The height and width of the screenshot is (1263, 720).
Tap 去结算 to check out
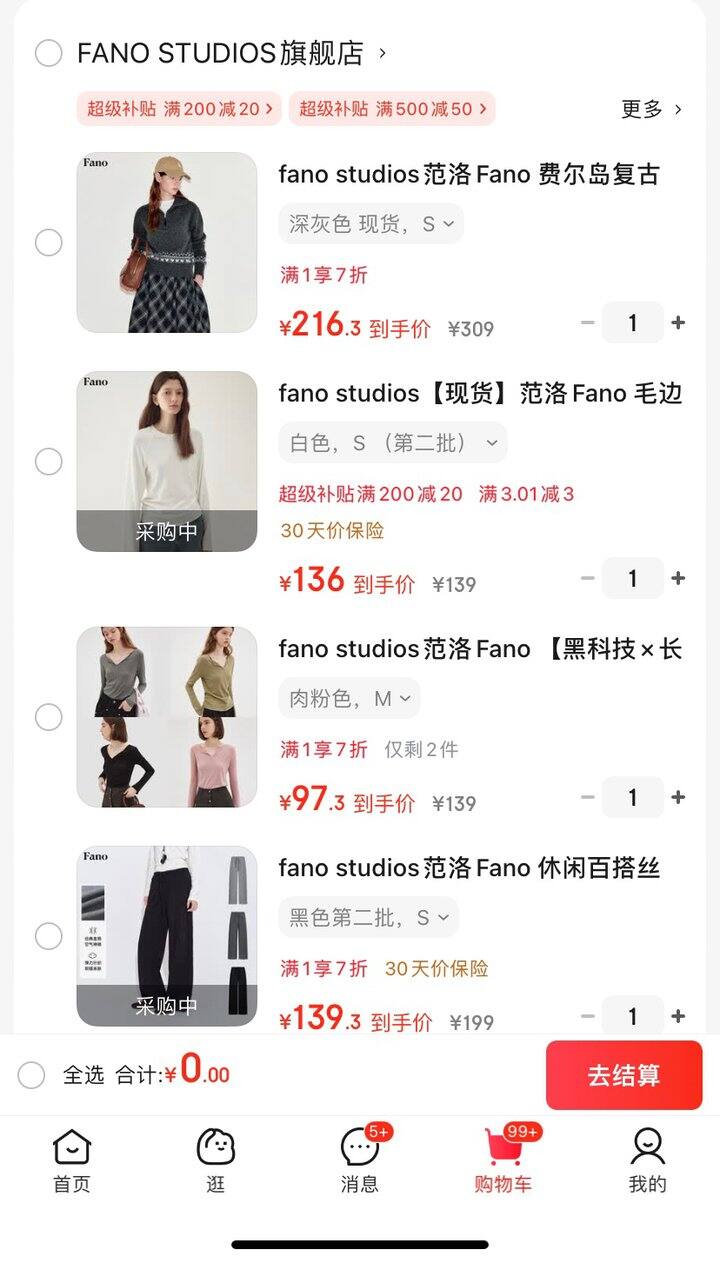pos(624,1075)
